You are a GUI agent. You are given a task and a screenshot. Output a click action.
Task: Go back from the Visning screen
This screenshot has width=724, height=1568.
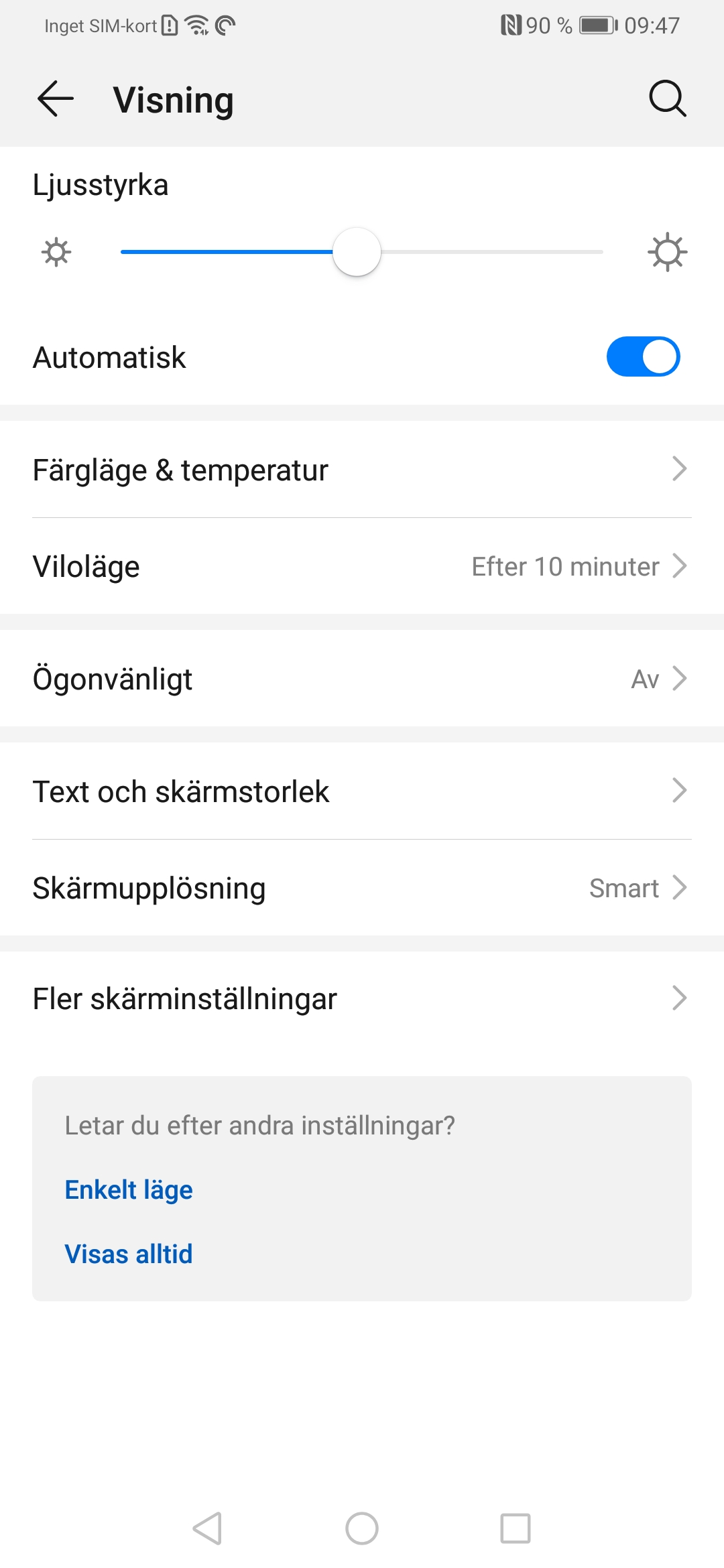(56, 99)
